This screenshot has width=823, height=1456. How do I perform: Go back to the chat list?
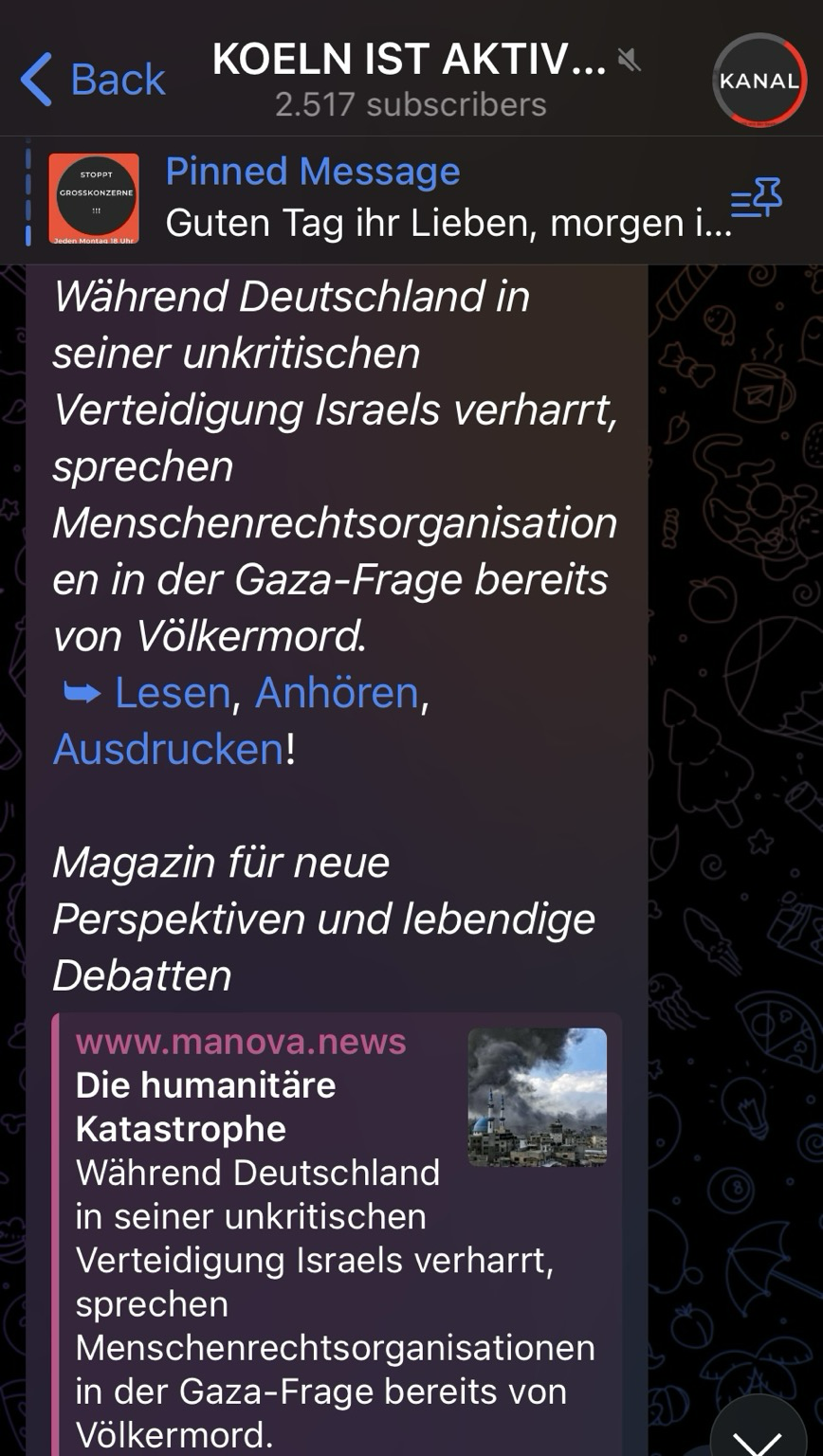(x=93, y=80)
